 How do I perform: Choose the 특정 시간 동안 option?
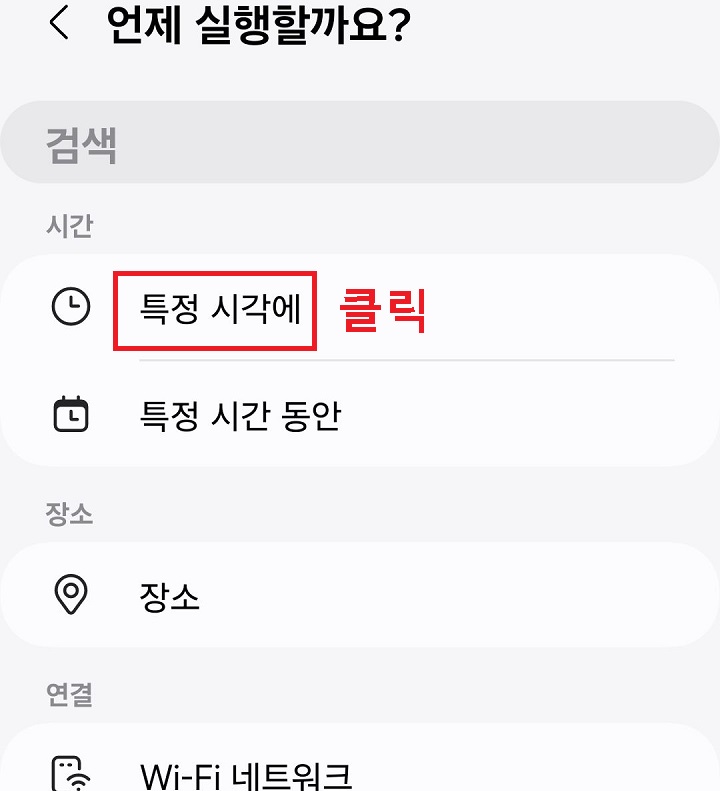(x=240, y=415)
